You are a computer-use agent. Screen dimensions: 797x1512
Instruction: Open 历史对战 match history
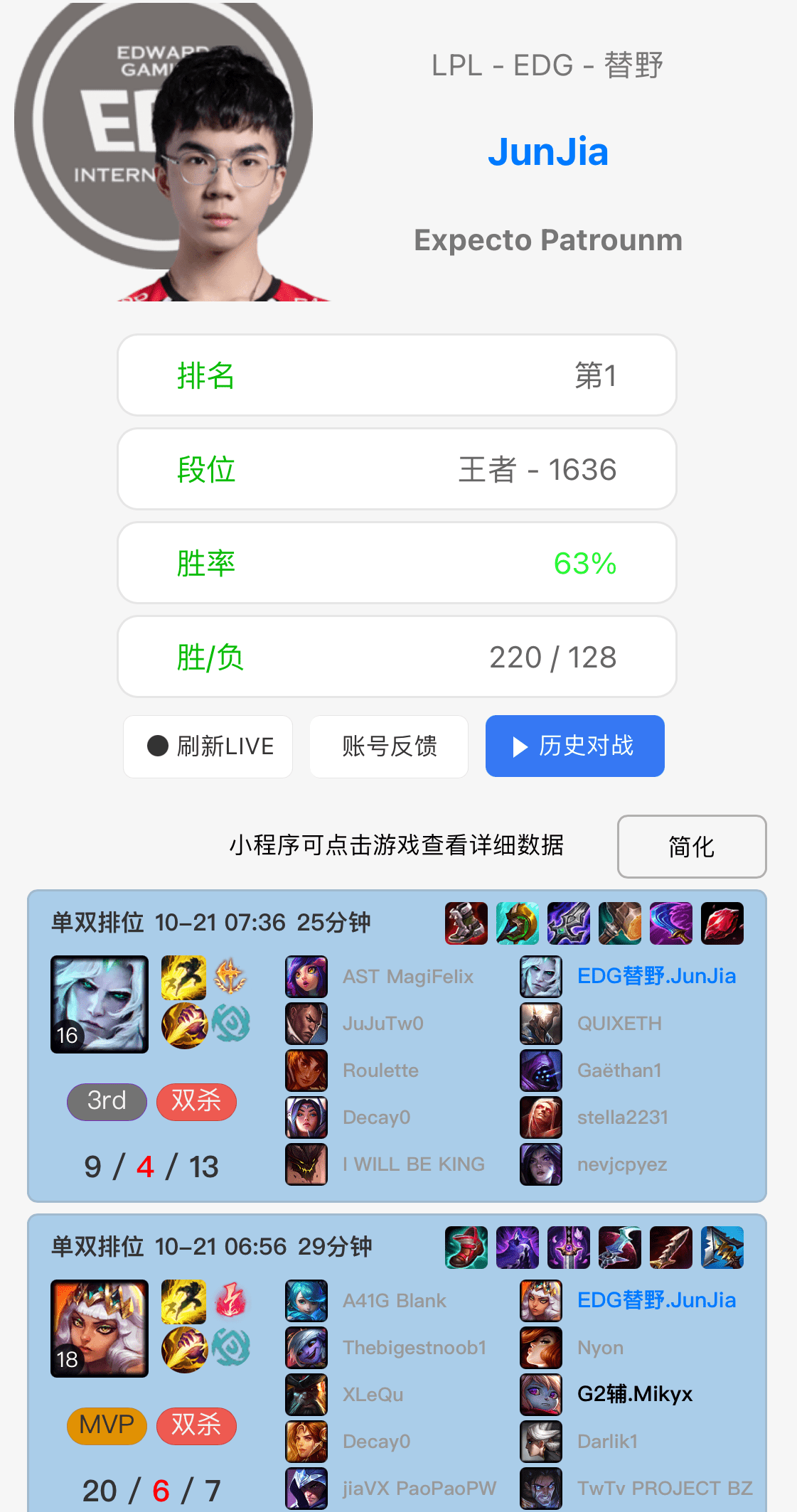click(574, 746)
